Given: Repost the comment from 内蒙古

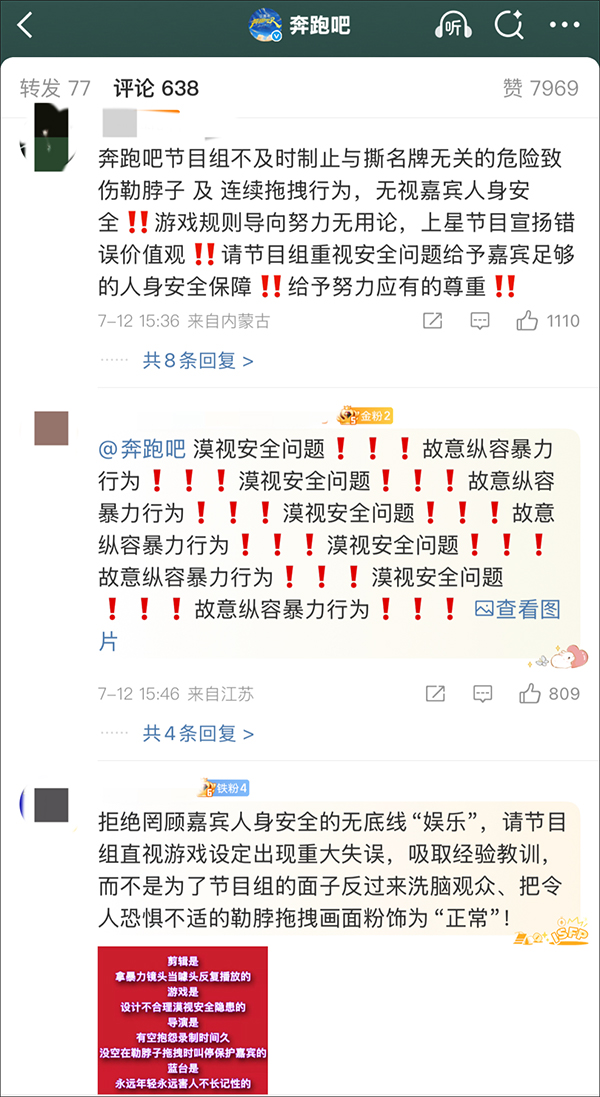Looking at the screenshot, I should [x=433, y=321].
